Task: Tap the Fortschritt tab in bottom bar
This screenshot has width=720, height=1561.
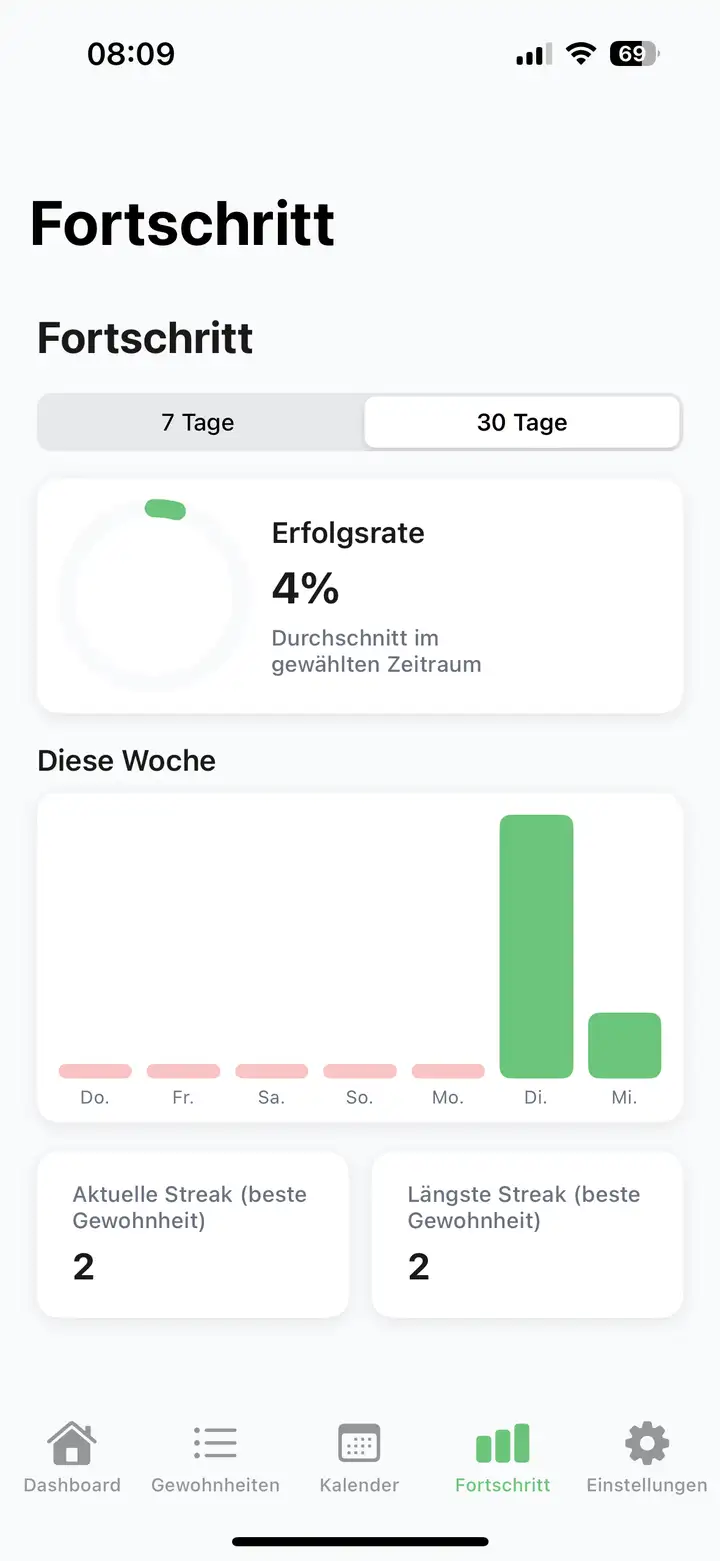Action: (503, 1458)
